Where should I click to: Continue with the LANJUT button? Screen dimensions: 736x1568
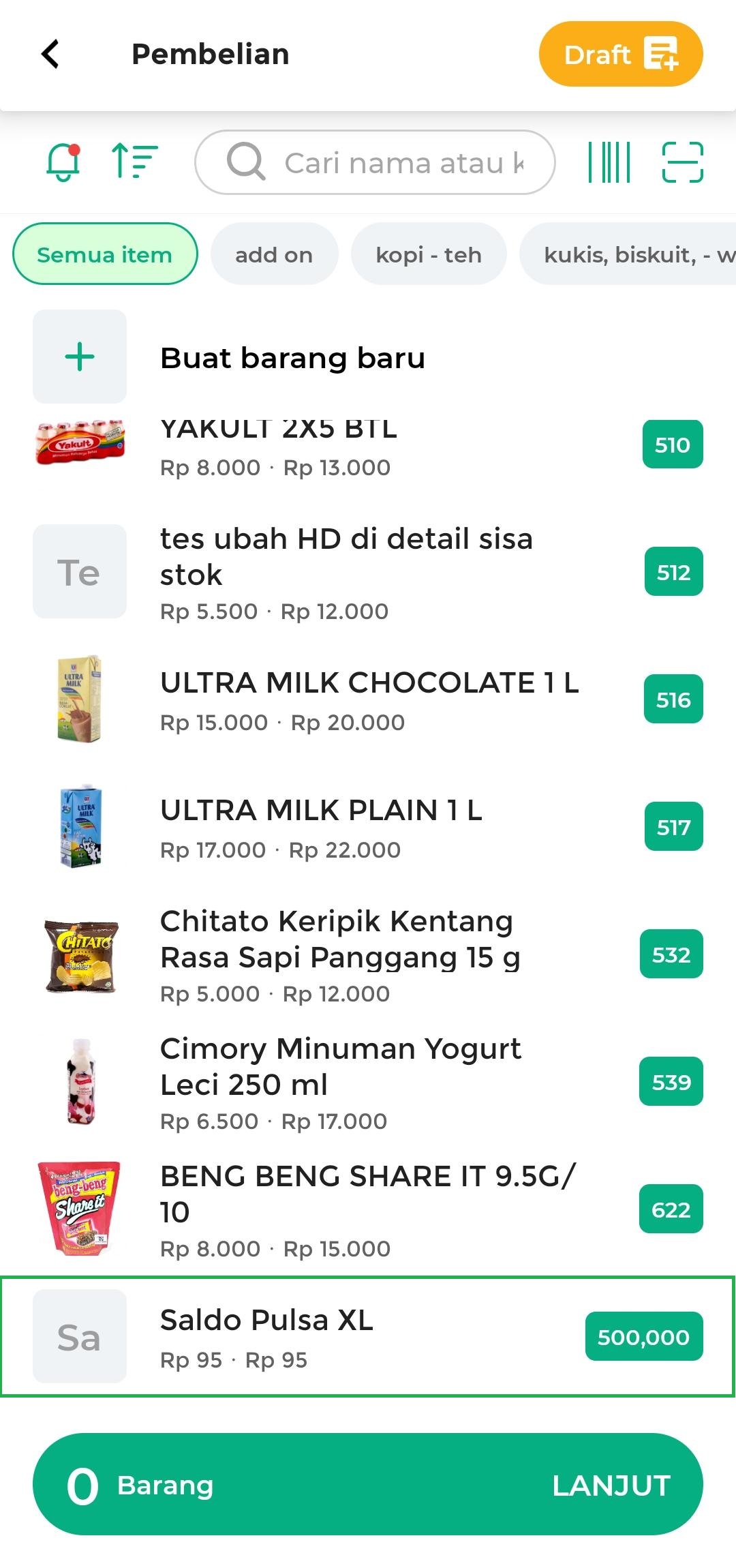pyautogui.click(x=368, y=1484)
